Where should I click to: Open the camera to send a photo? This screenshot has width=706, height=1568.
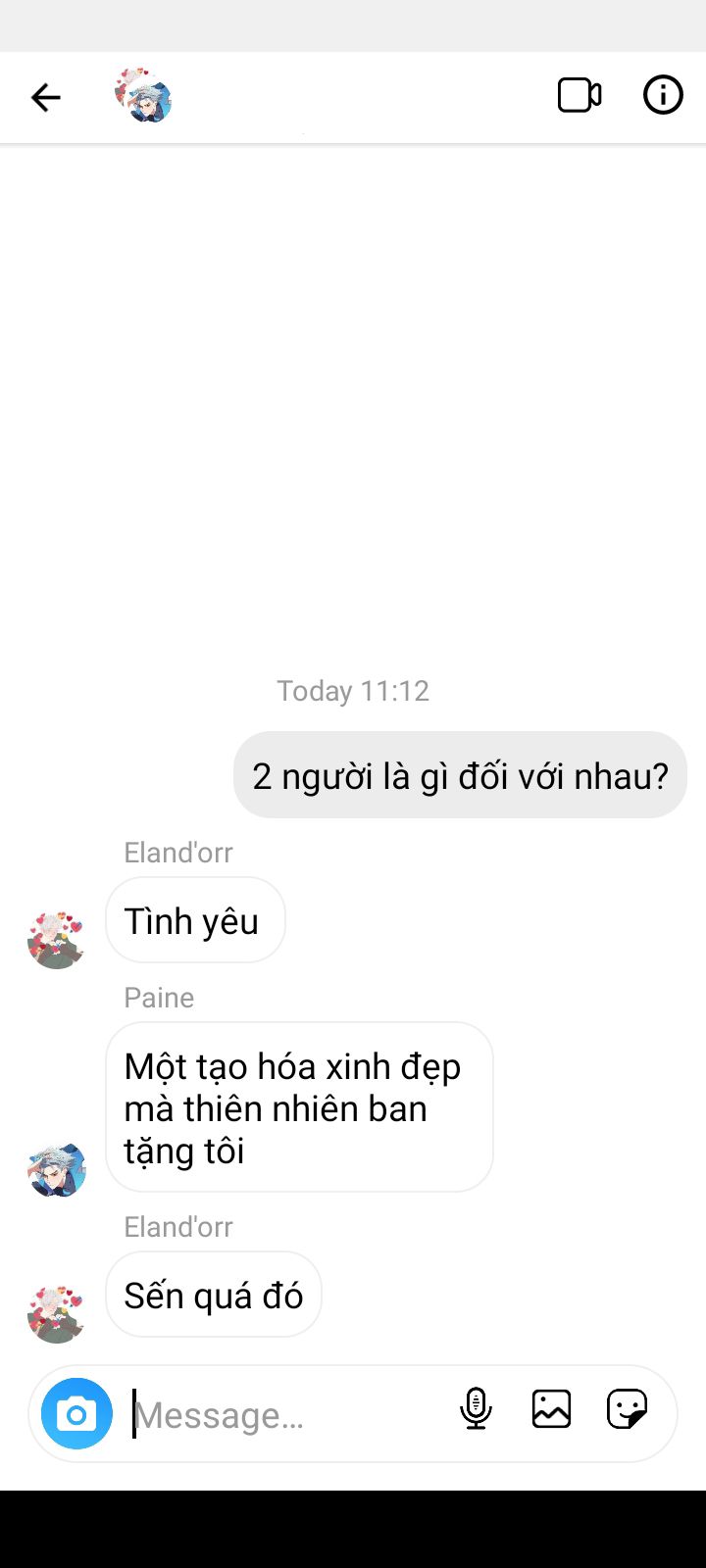[76, 1414]
